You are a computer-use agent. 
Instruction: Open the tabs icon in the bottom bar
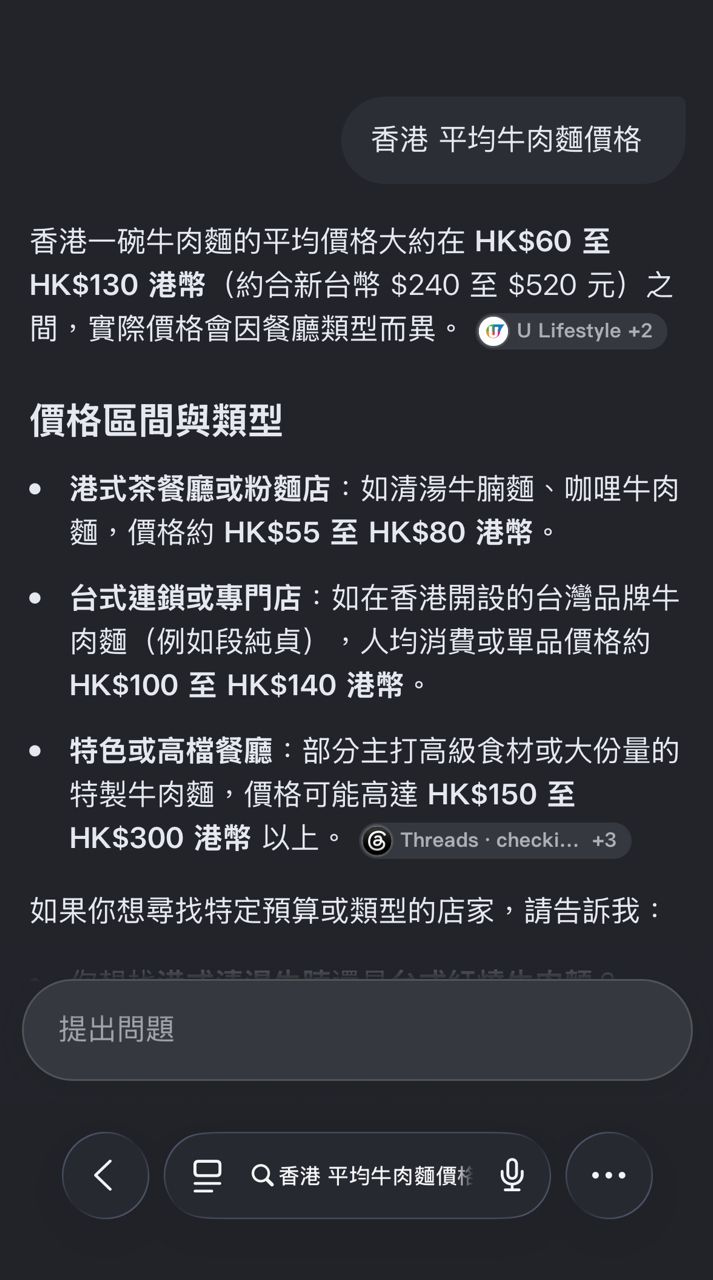pos(207,1175)
